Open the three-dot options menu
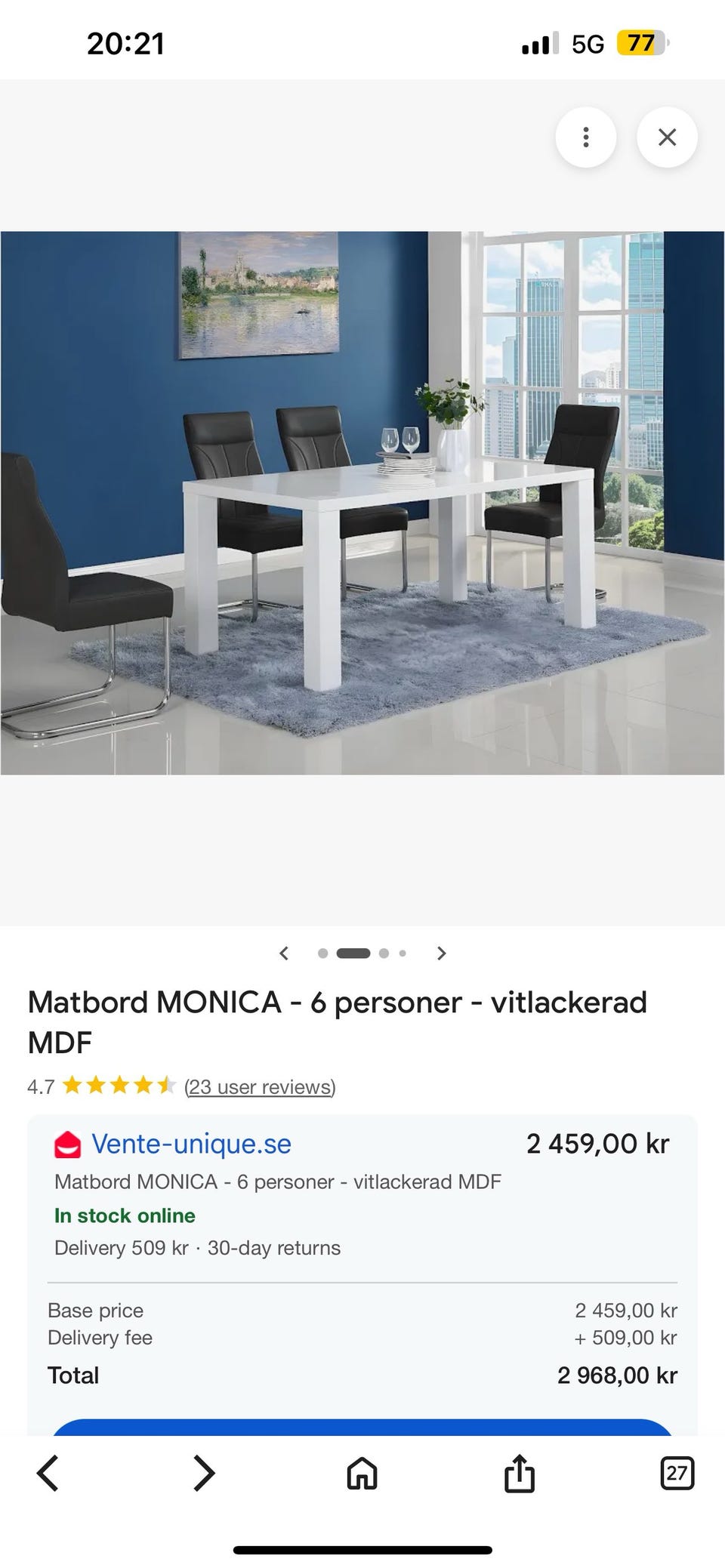The height and width of the screenshot is (1568, 725). click(586, 137)
